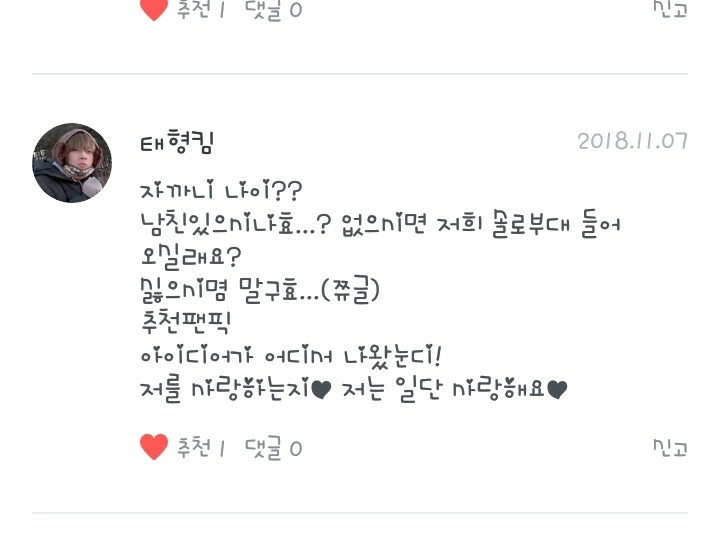720x540 pixels.
Task: Open replies (댓글 0) on 태형킴's comment
Action: [x=274, y=448]
